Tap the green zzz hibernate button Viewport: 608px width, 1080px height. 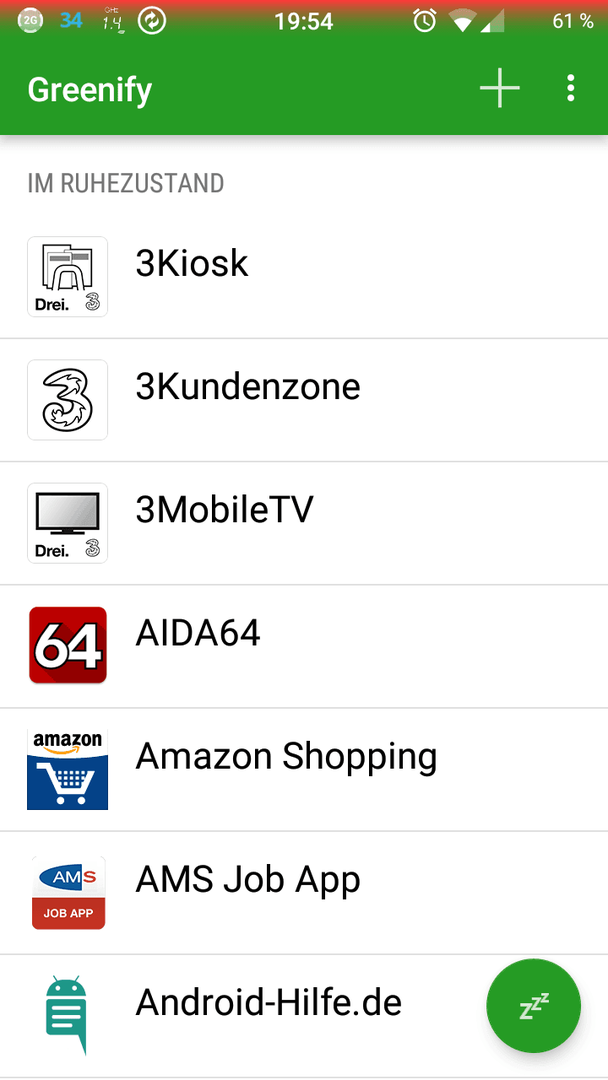click(534, 1006)
